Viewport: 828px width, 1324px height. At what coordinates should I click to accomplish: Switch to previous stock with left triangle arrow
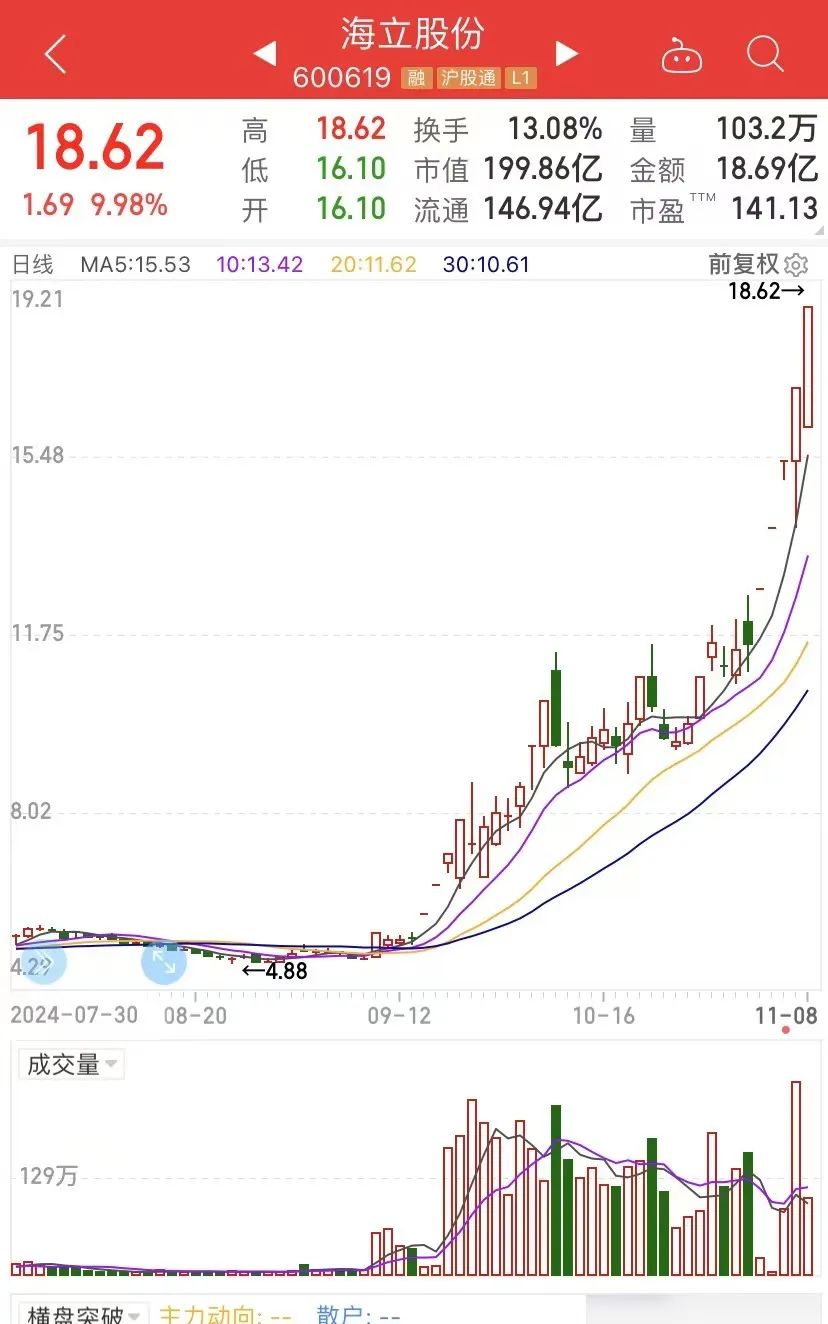[x=264, y=55]
